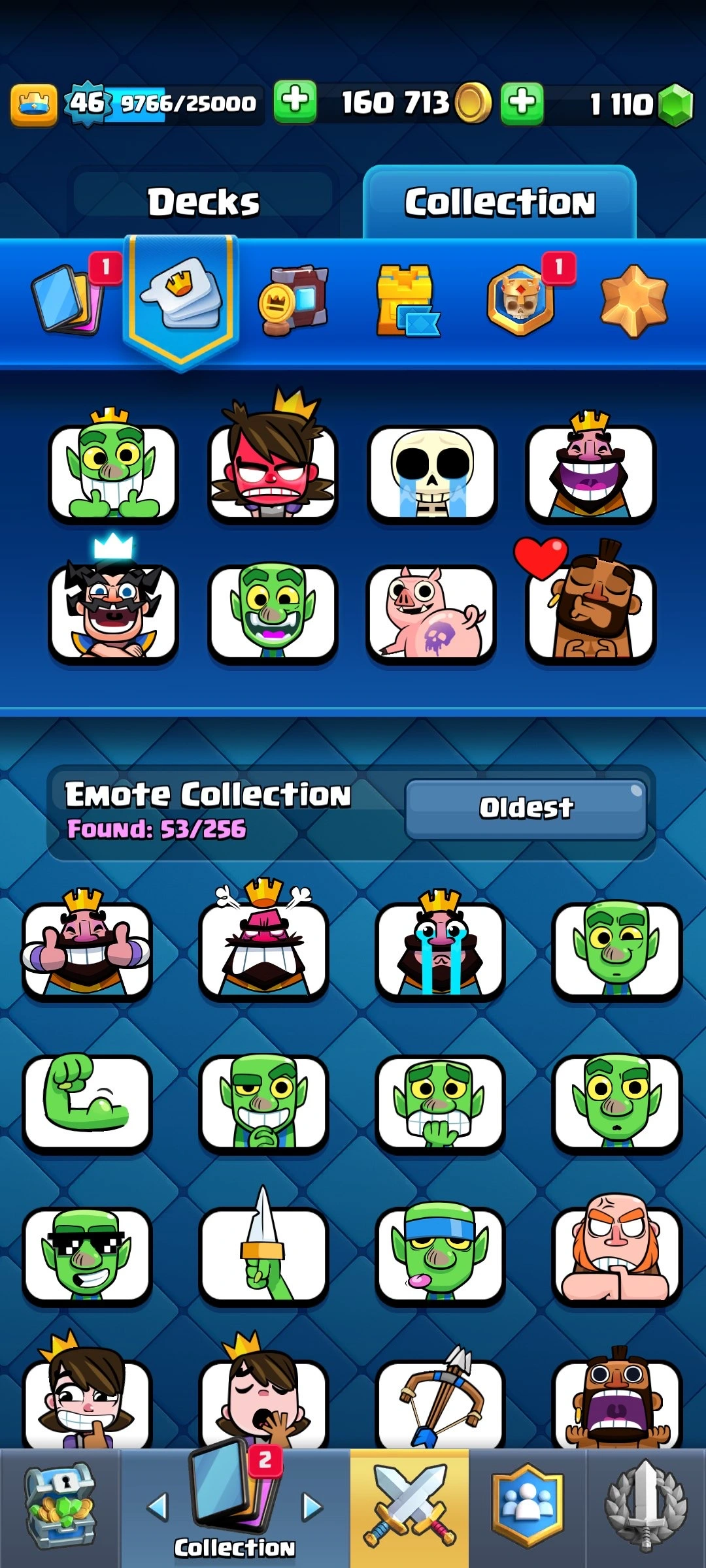The height and width of the screenshot is (1568, 706).
Task: Tap the green plus next to gold
Action: pos(522,103)
